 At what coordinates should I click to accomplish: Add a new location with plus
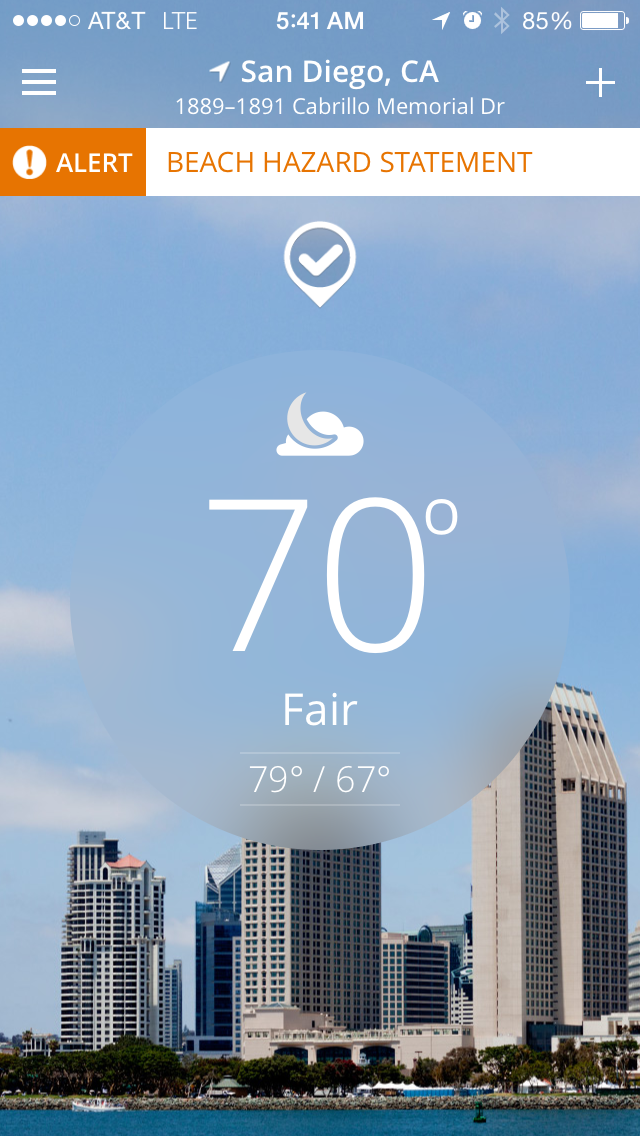600,84
